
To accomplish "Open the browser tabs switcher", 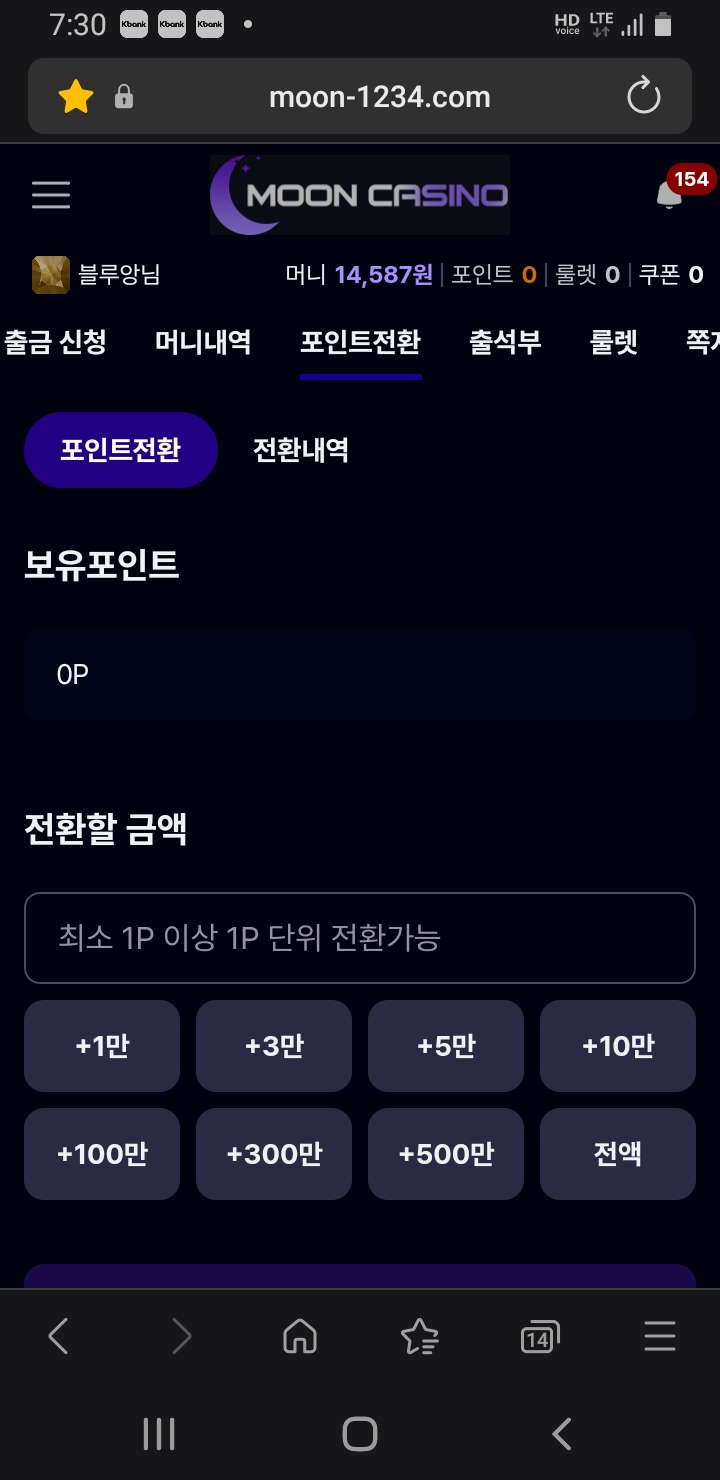I will pos(539,1337).
